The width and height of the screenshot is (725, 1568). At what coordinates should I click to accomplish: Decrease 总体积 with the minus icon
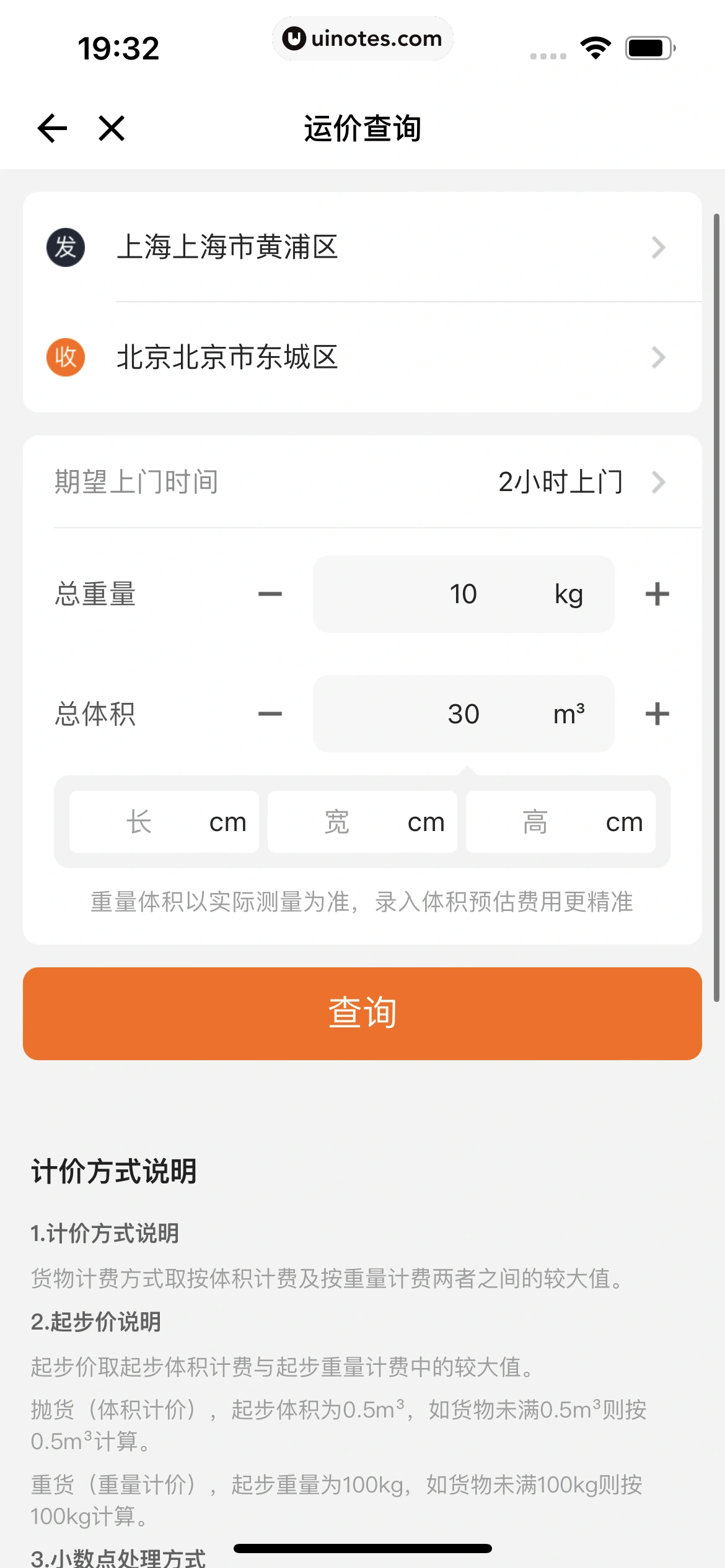(x=269, y=713)
